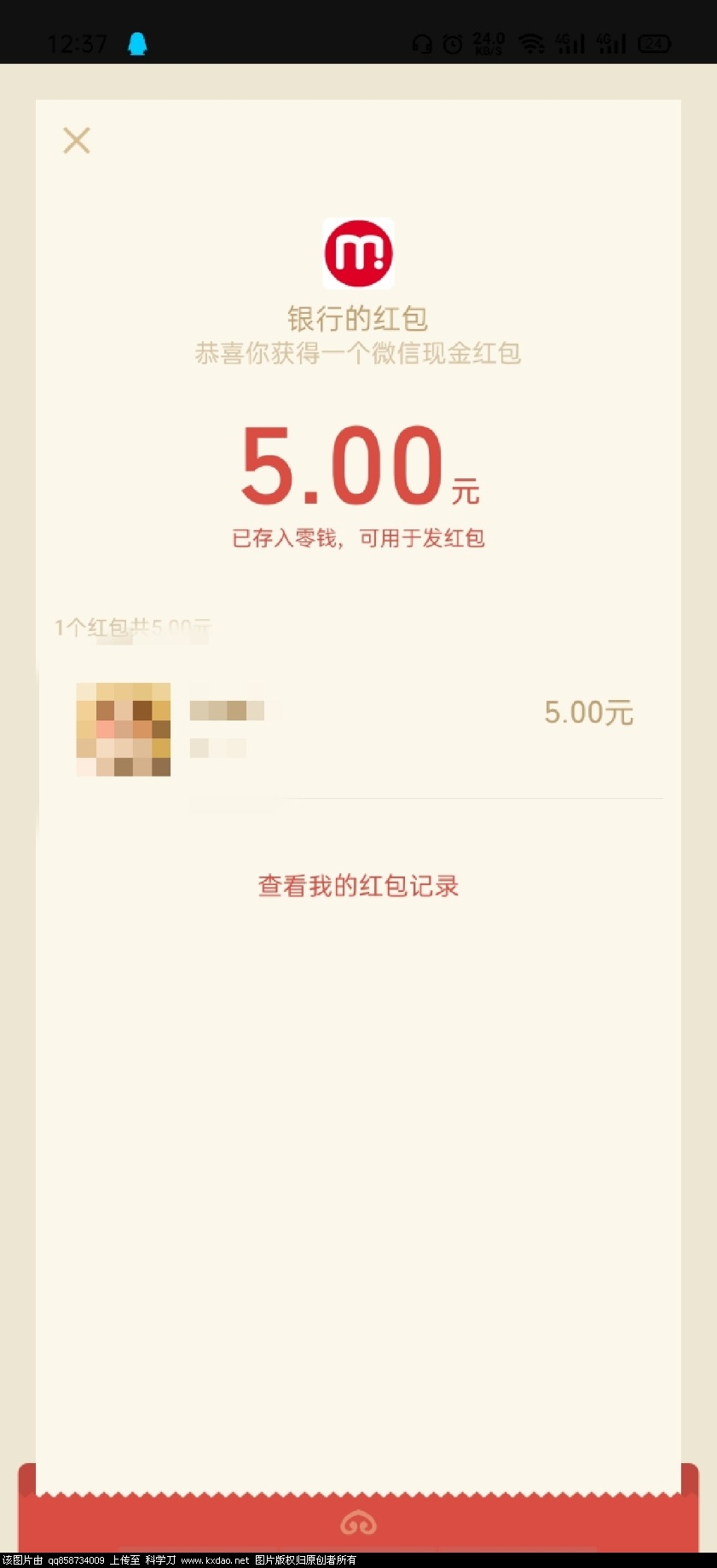Close the red packet details page
The image size is (717, 1568).
77,141
